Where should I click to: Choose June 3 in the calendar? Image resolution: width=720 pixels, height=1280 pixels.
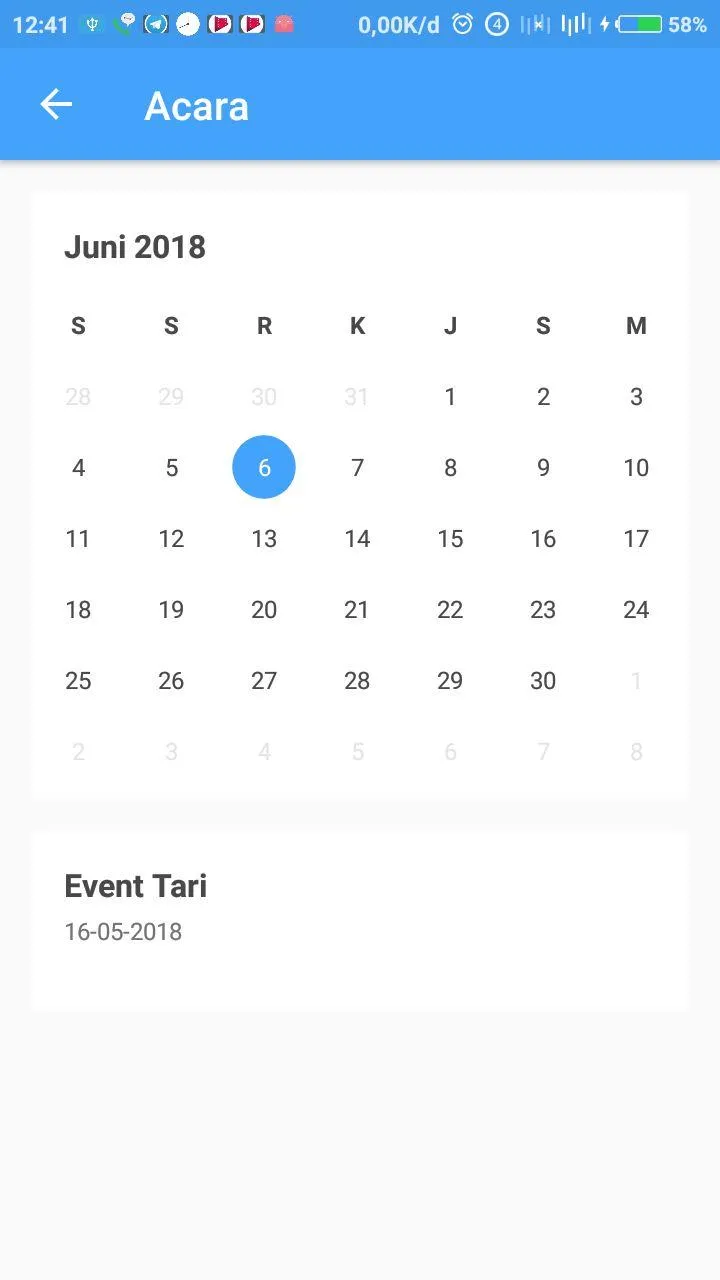click(x=636, y=397)
